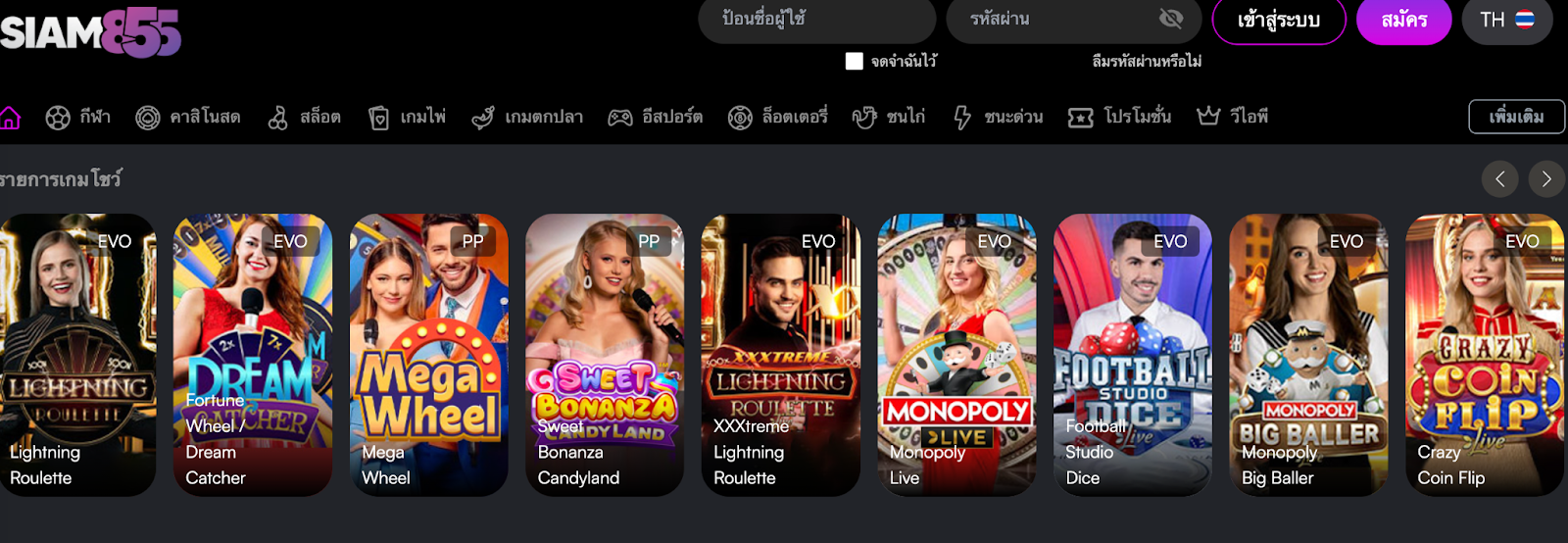This screenshot has height=543, width=1568.
Task: Tap the สมัคร register button
Action: [1403, 21]
